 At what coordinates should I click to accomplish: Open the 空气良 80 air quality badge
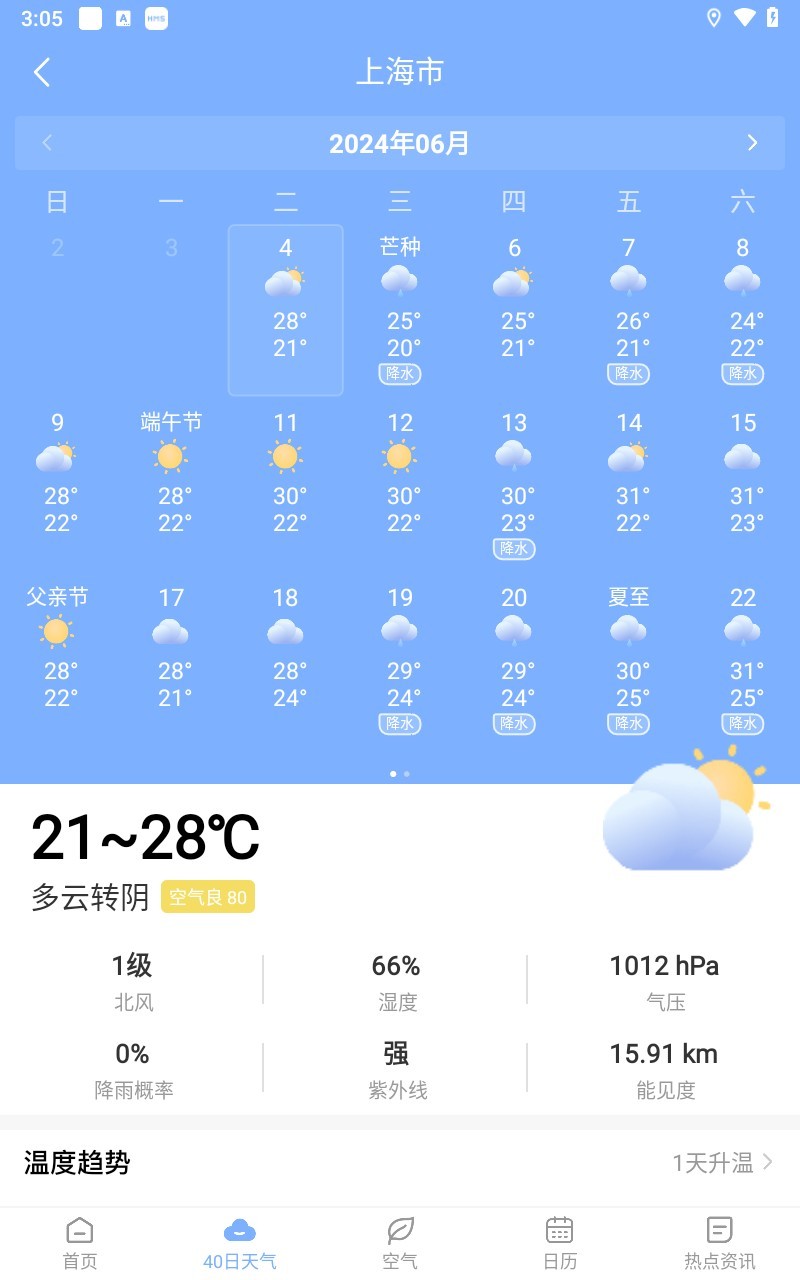pos(208,897)
